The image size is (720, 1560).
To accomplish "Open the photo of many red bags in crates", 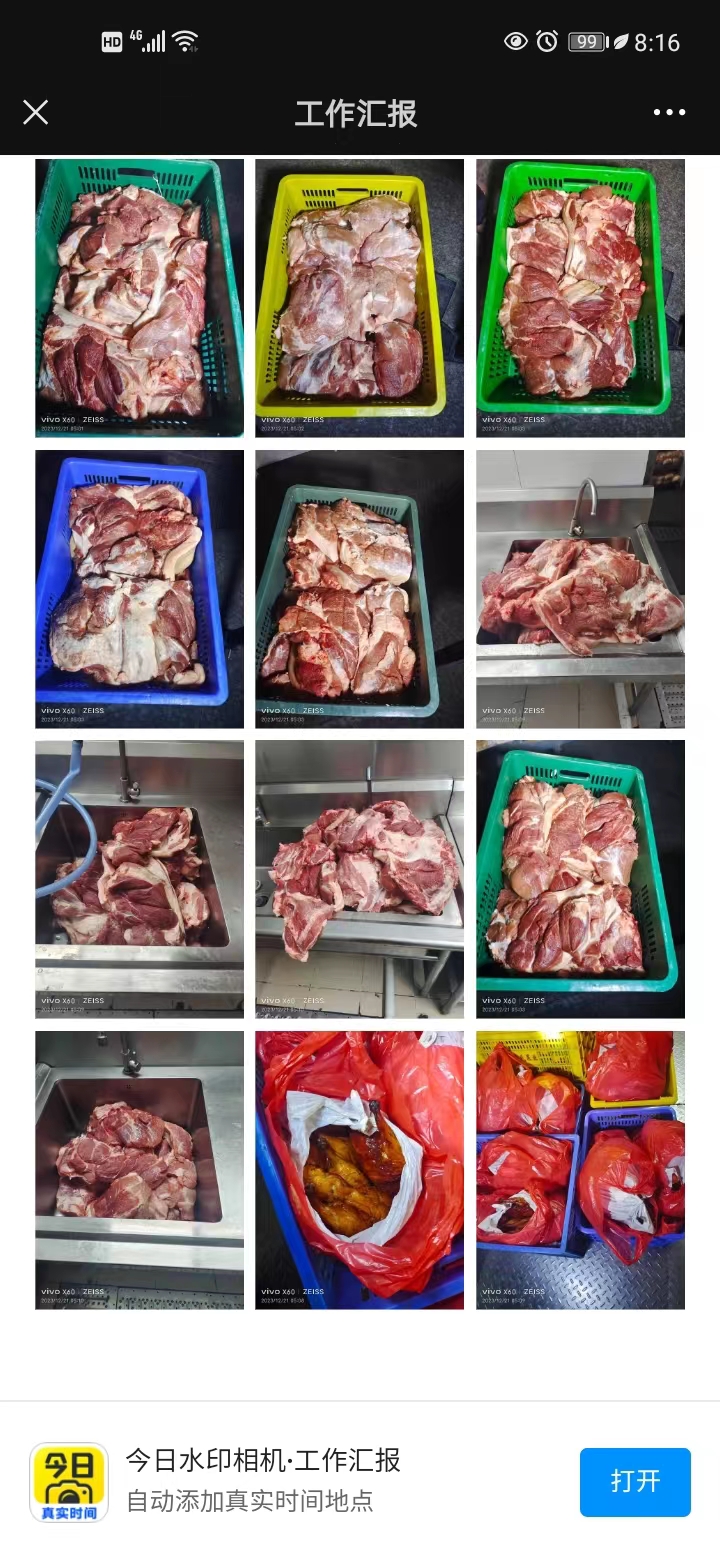I will coord(580,1170).
